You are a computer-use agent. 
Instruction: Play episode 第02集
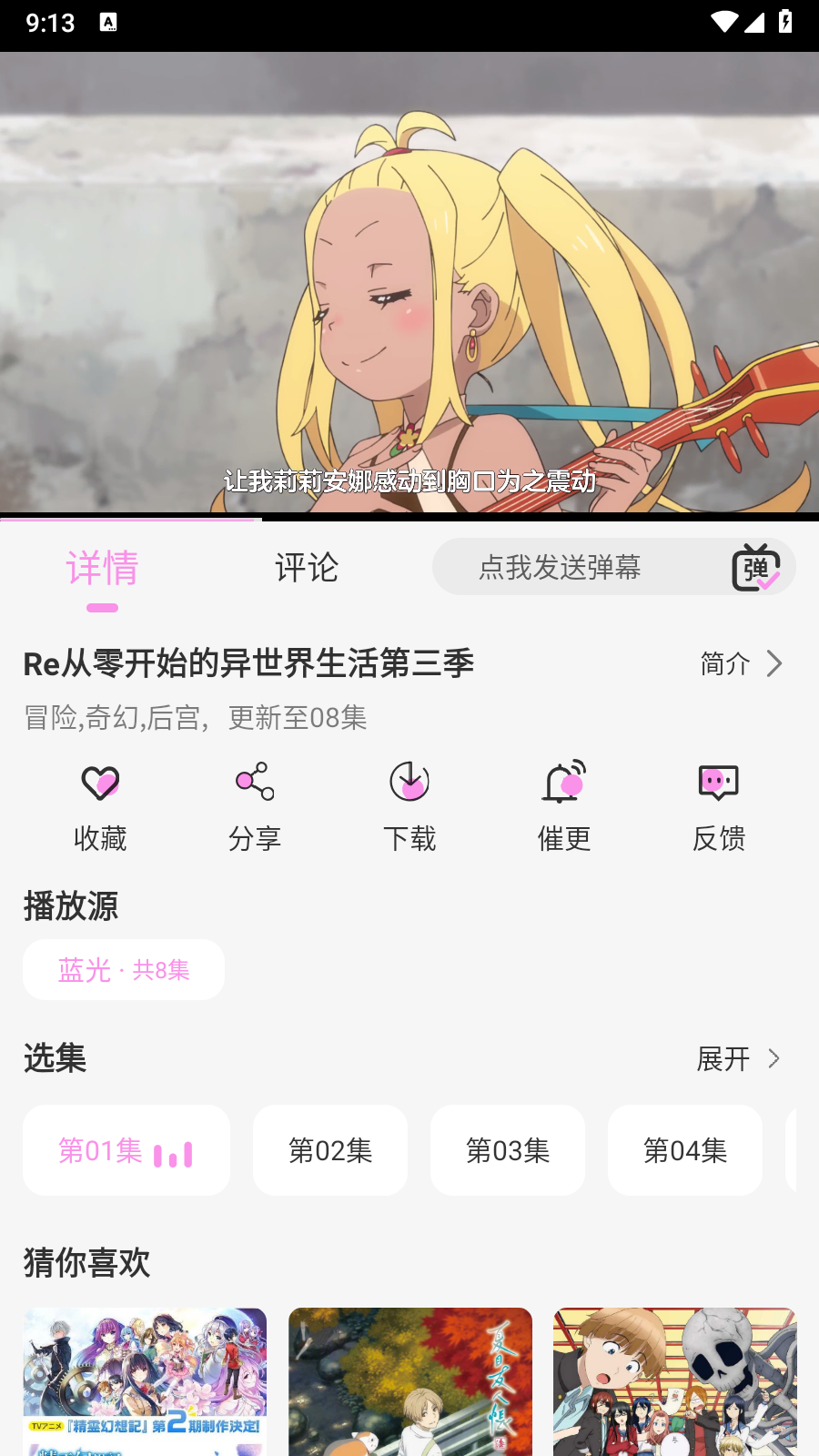330,1150
